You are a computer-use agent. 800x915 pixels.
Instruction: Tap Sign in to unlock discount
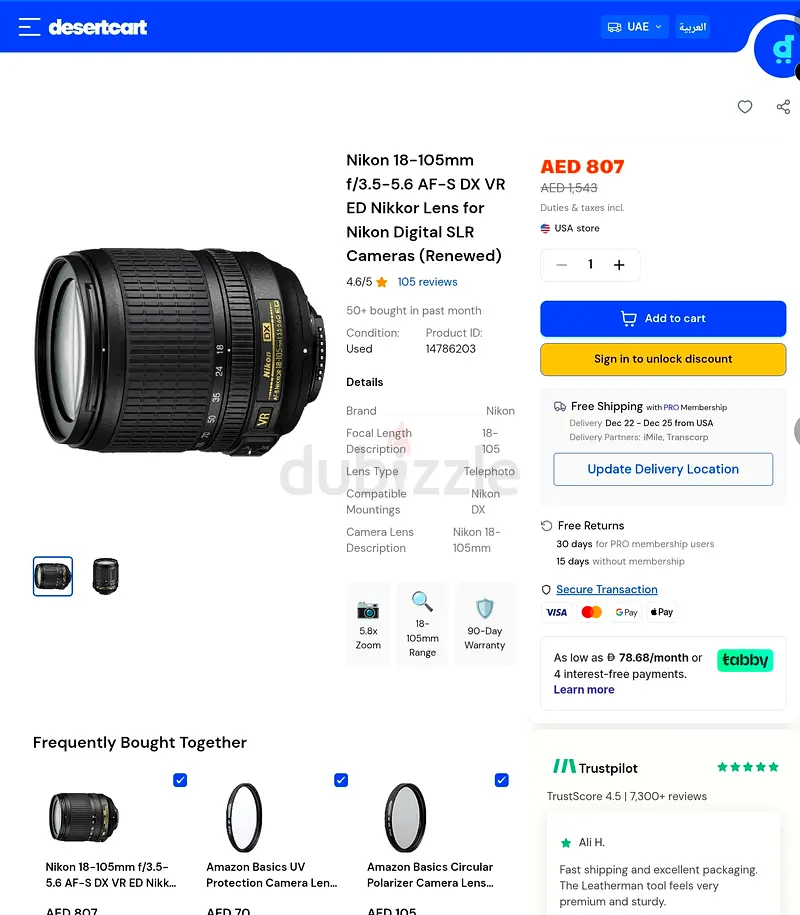click(663, 359)
